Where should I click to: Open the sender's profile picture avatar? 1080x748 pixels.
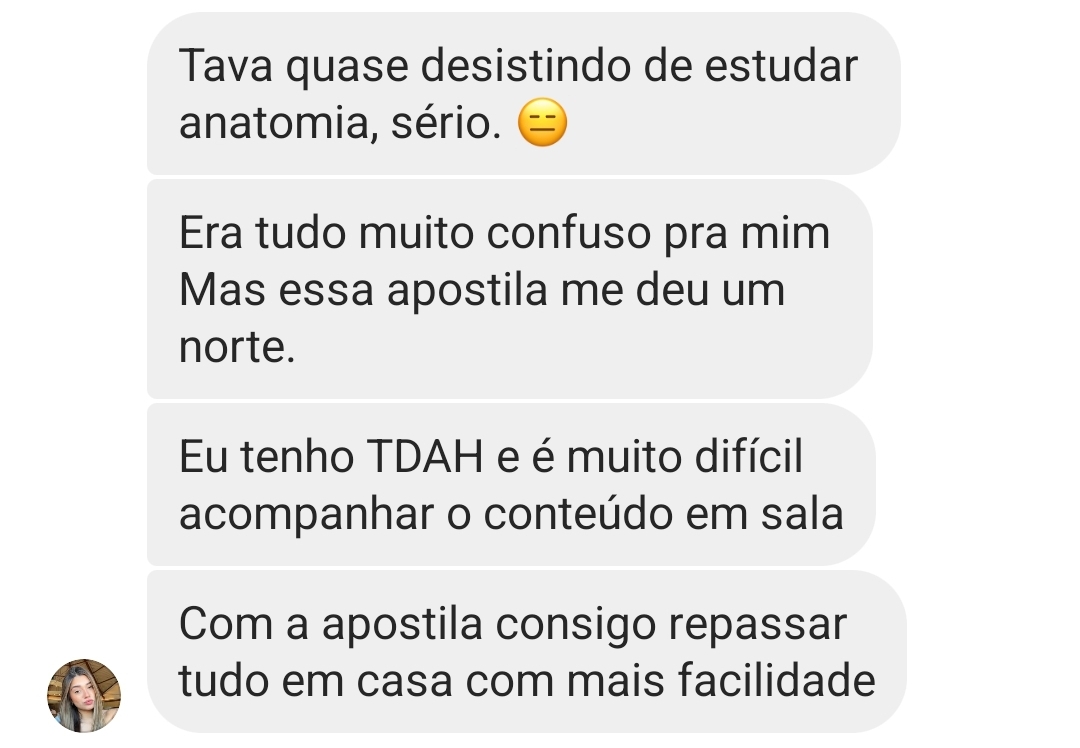click(x=84, y=695)
